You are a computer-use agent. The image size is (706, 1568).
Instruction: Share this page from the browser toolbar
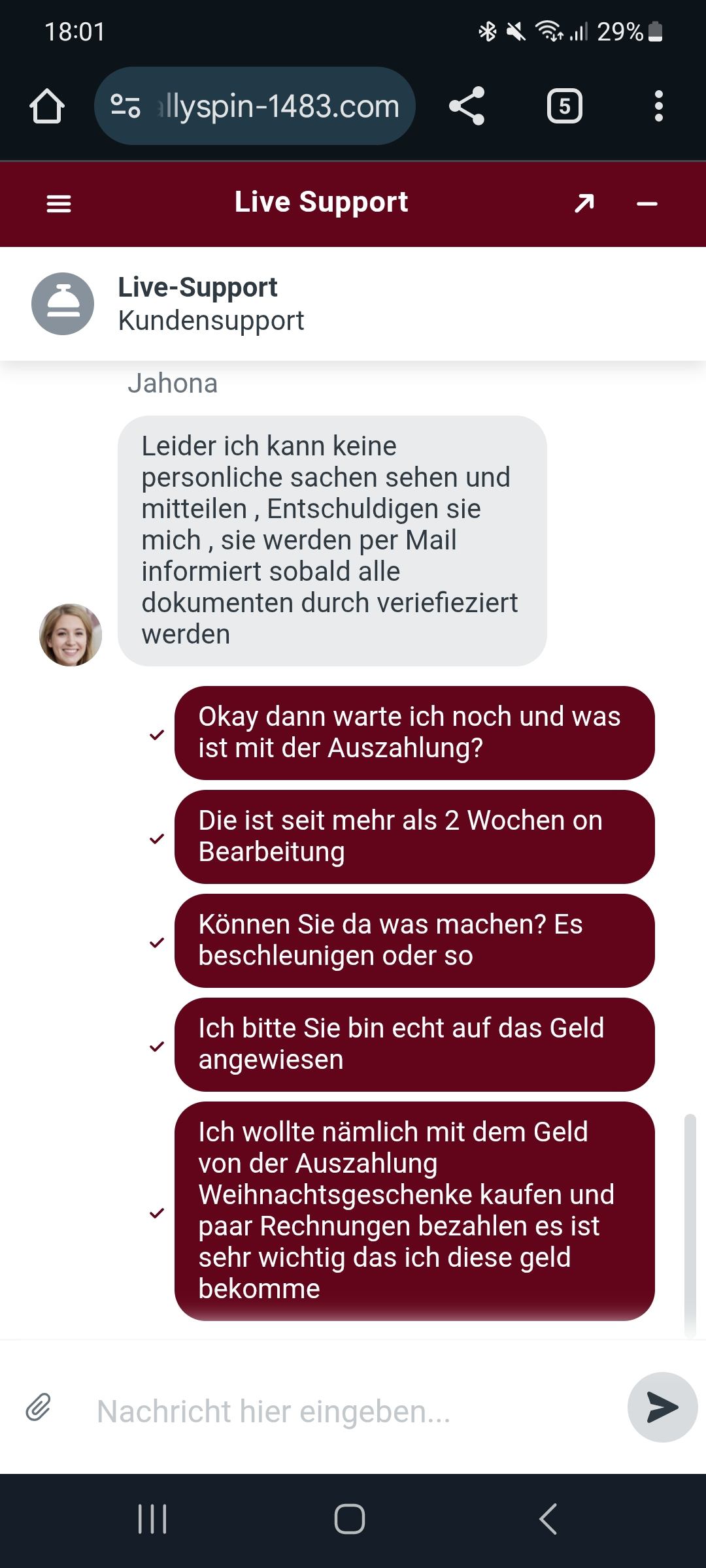tap(467, 106)
